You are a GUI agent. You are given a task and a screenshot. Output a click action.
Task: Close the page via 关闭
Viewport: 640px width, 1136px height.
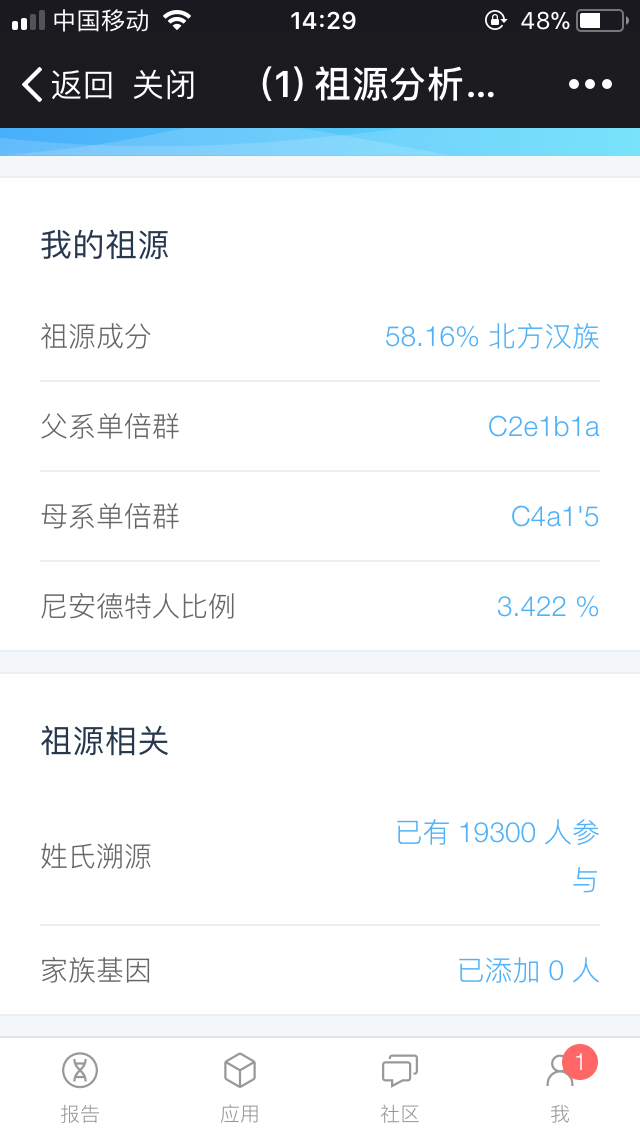pyautogui.click(x=164, y=85)
